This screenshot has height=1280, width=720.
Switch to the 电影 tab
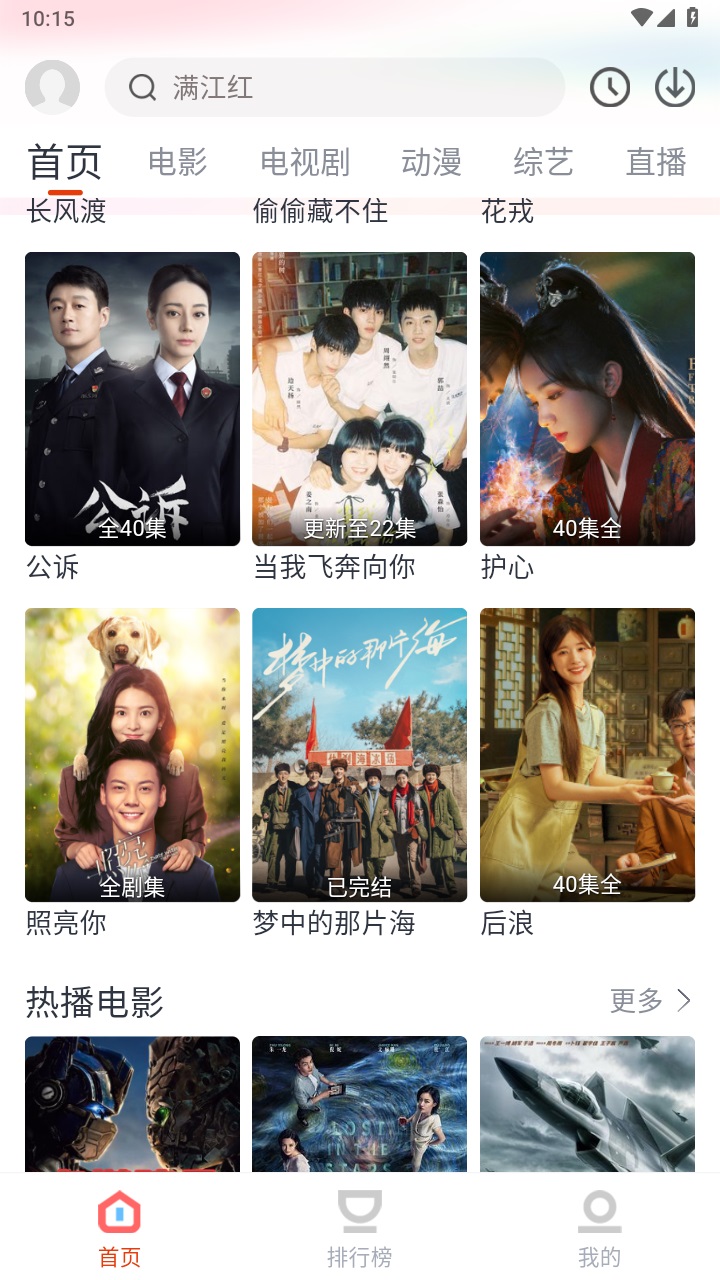coord(177,162)
